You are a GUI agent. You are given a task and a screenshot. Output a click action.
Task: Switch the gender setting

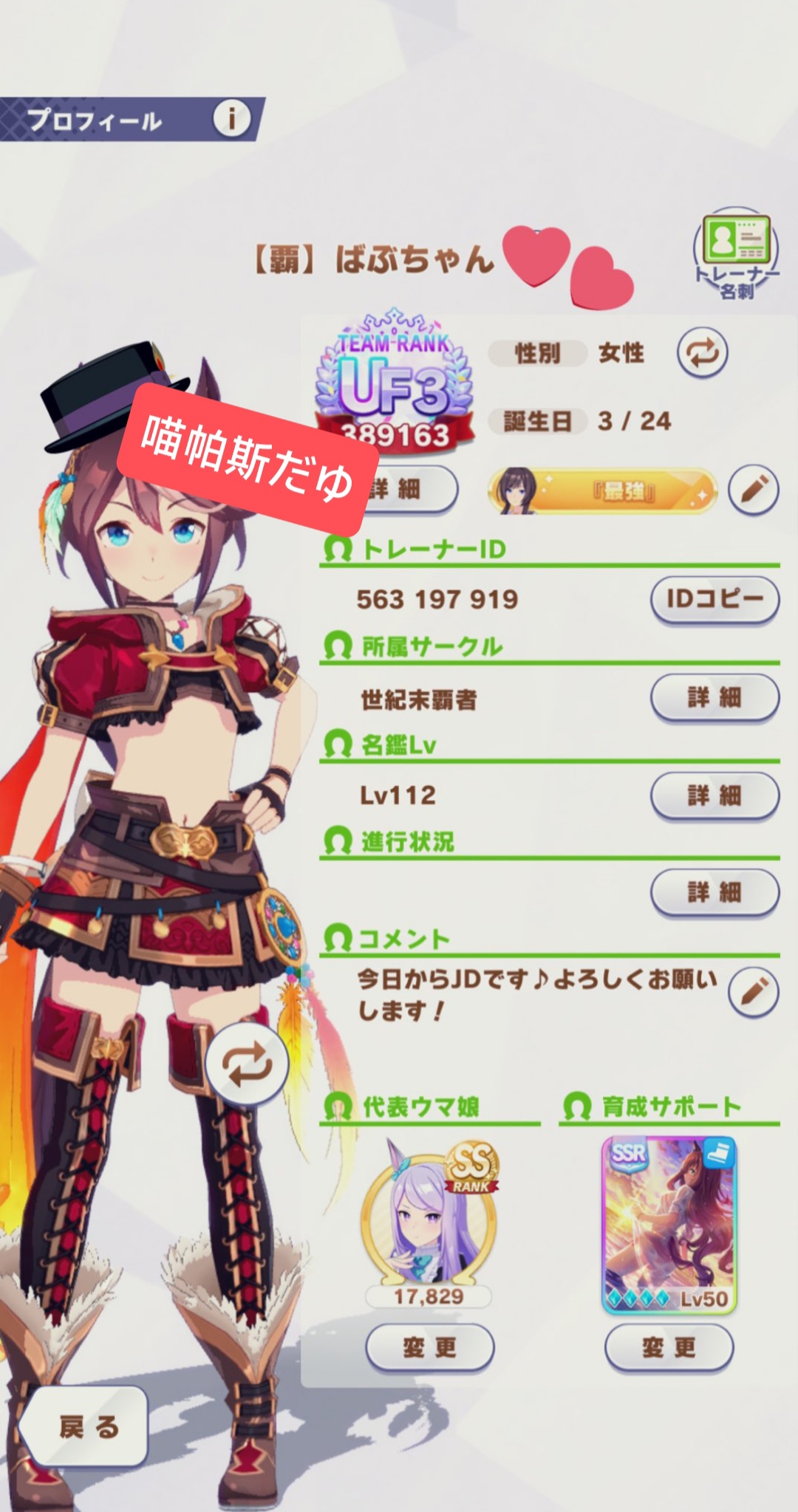coord(702,354)
